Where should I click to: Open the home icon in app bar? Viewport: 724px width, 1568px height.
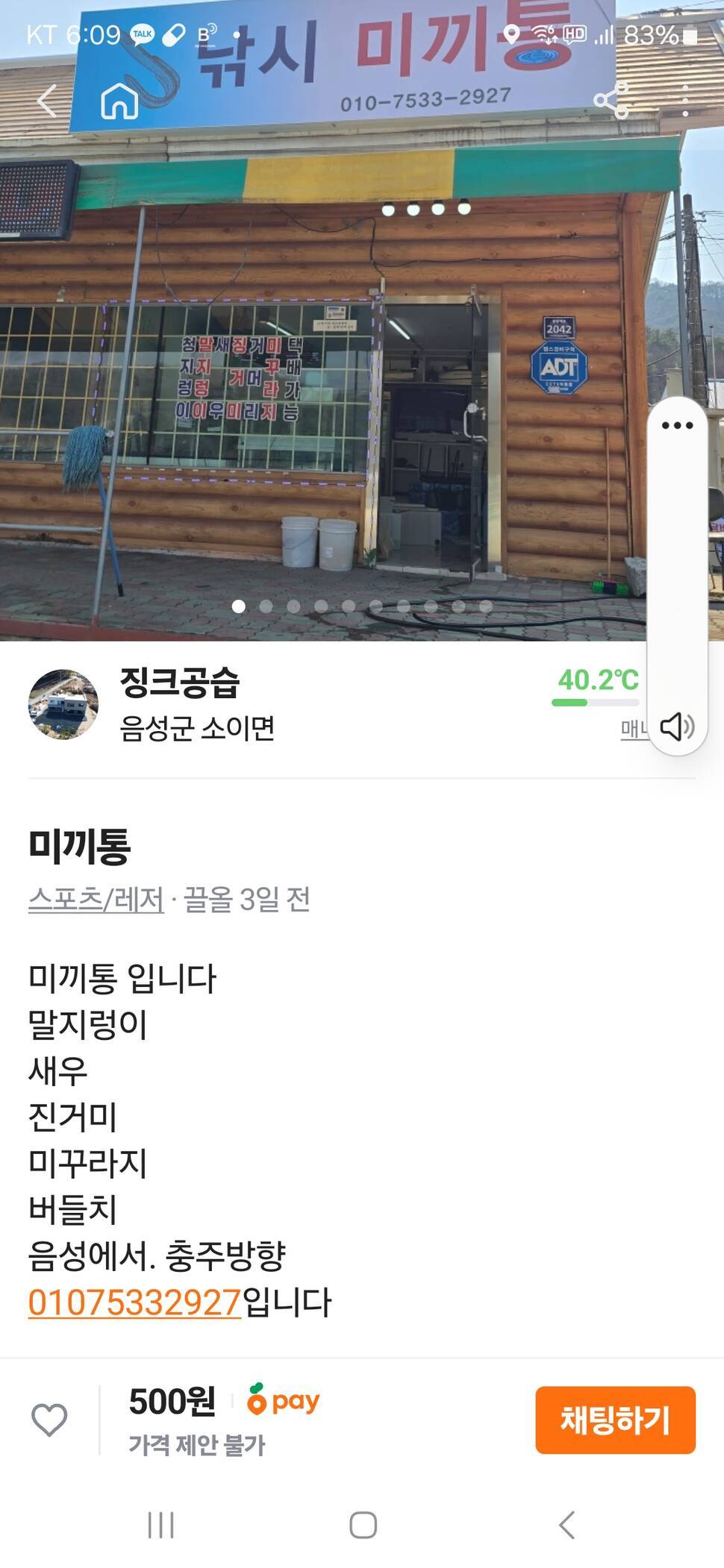click(119, 101)
